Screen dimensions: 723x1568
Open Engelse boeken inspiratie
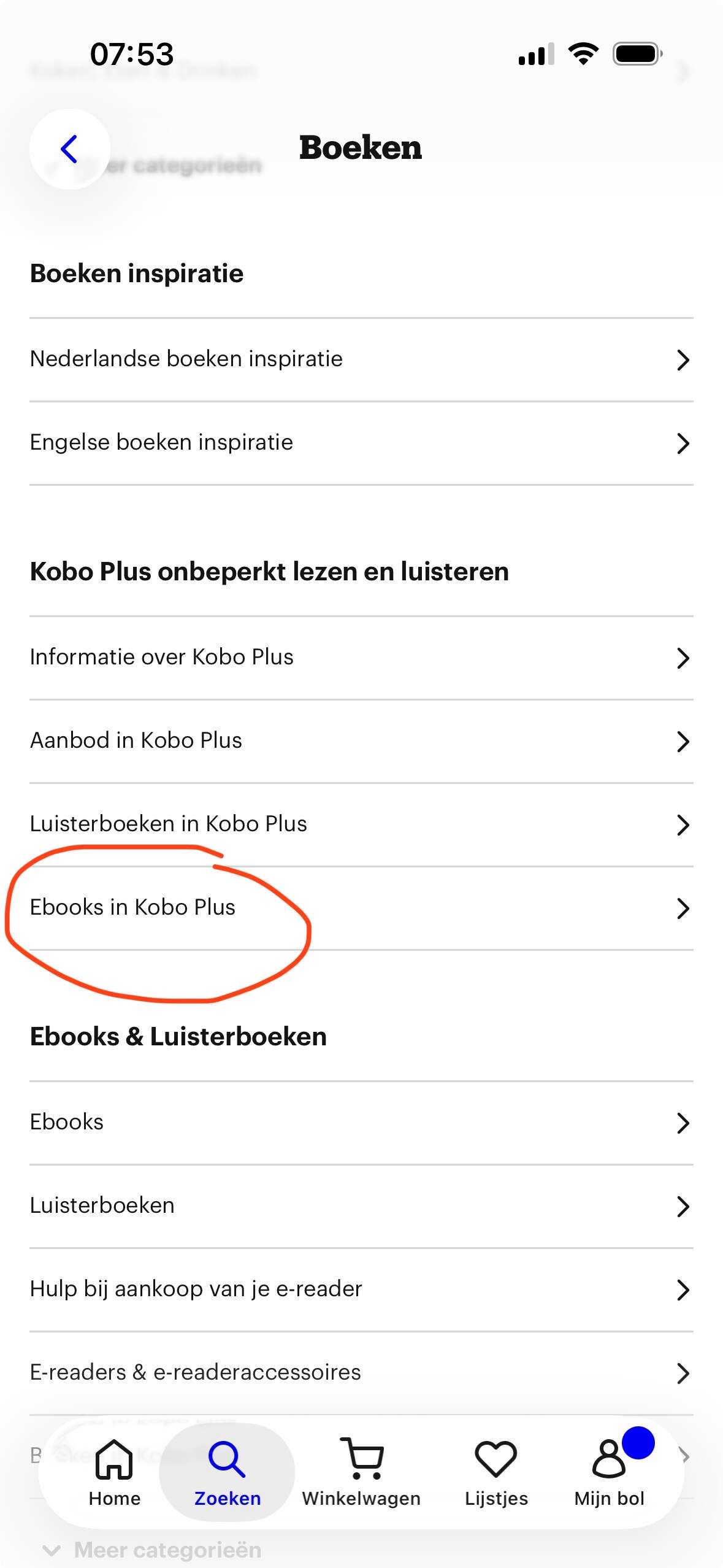point(361,443)
